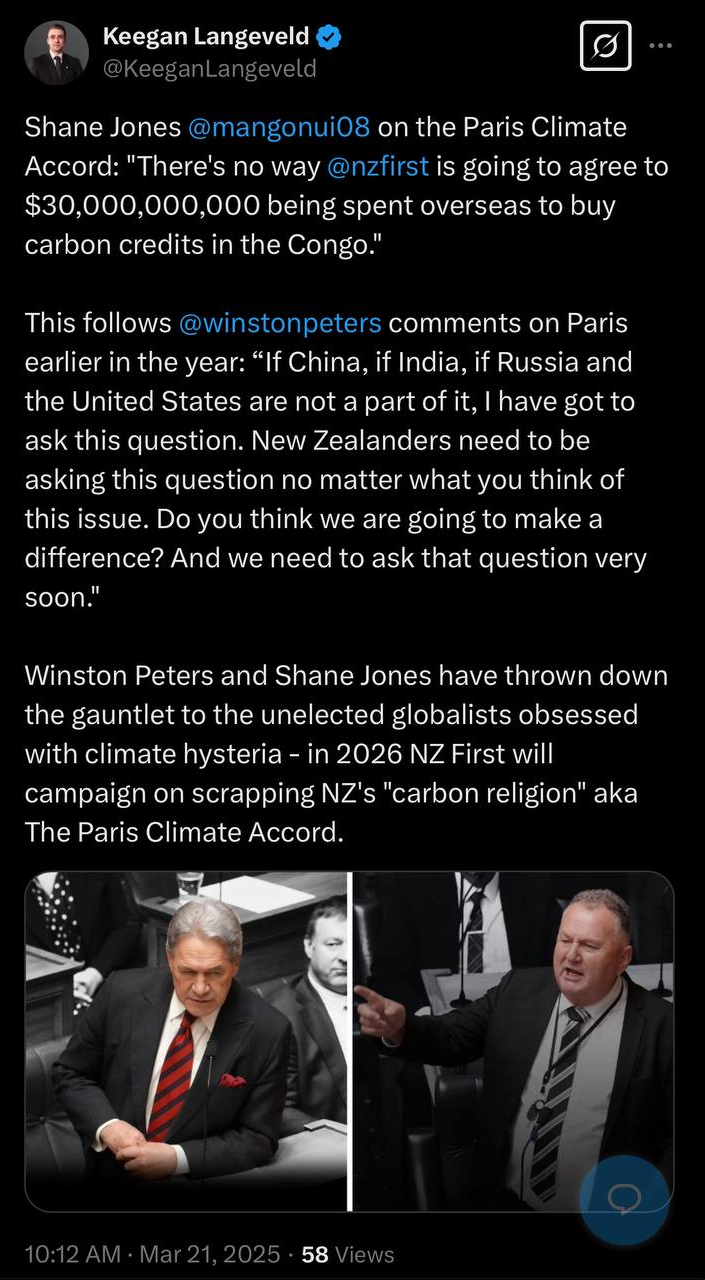Open the @winstonpeters mention link

(279, 323)
